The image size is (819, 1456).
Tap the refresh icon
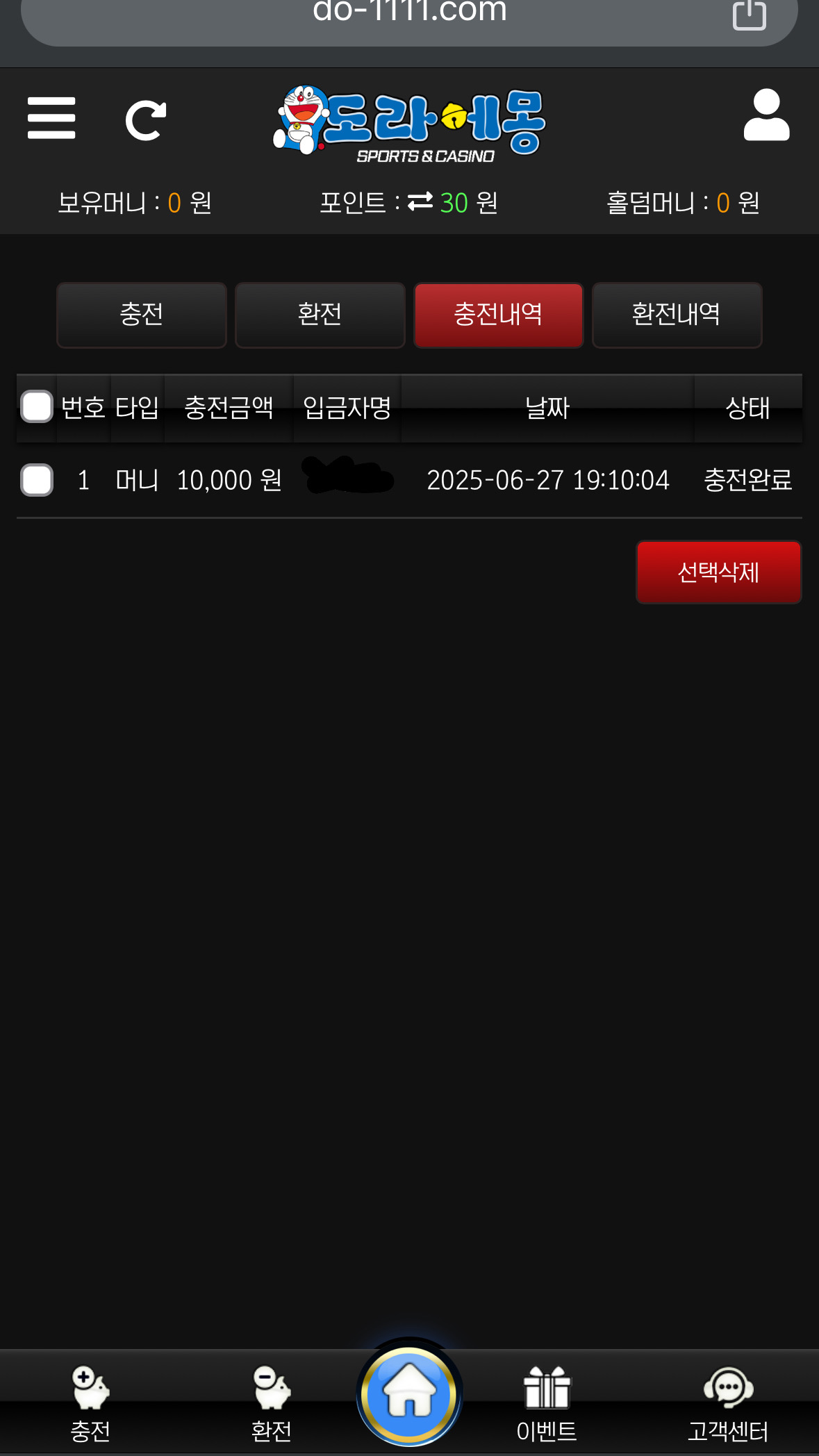146,120
